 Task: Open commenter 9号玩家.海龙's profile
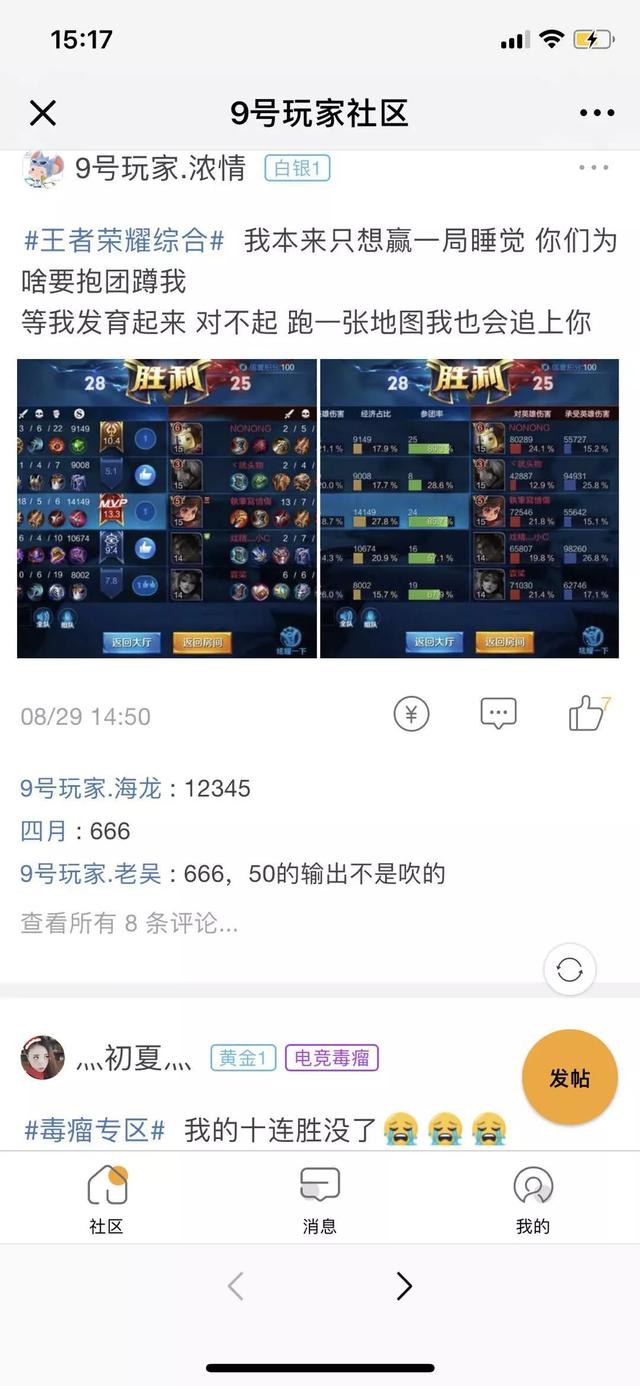point(91,788)
